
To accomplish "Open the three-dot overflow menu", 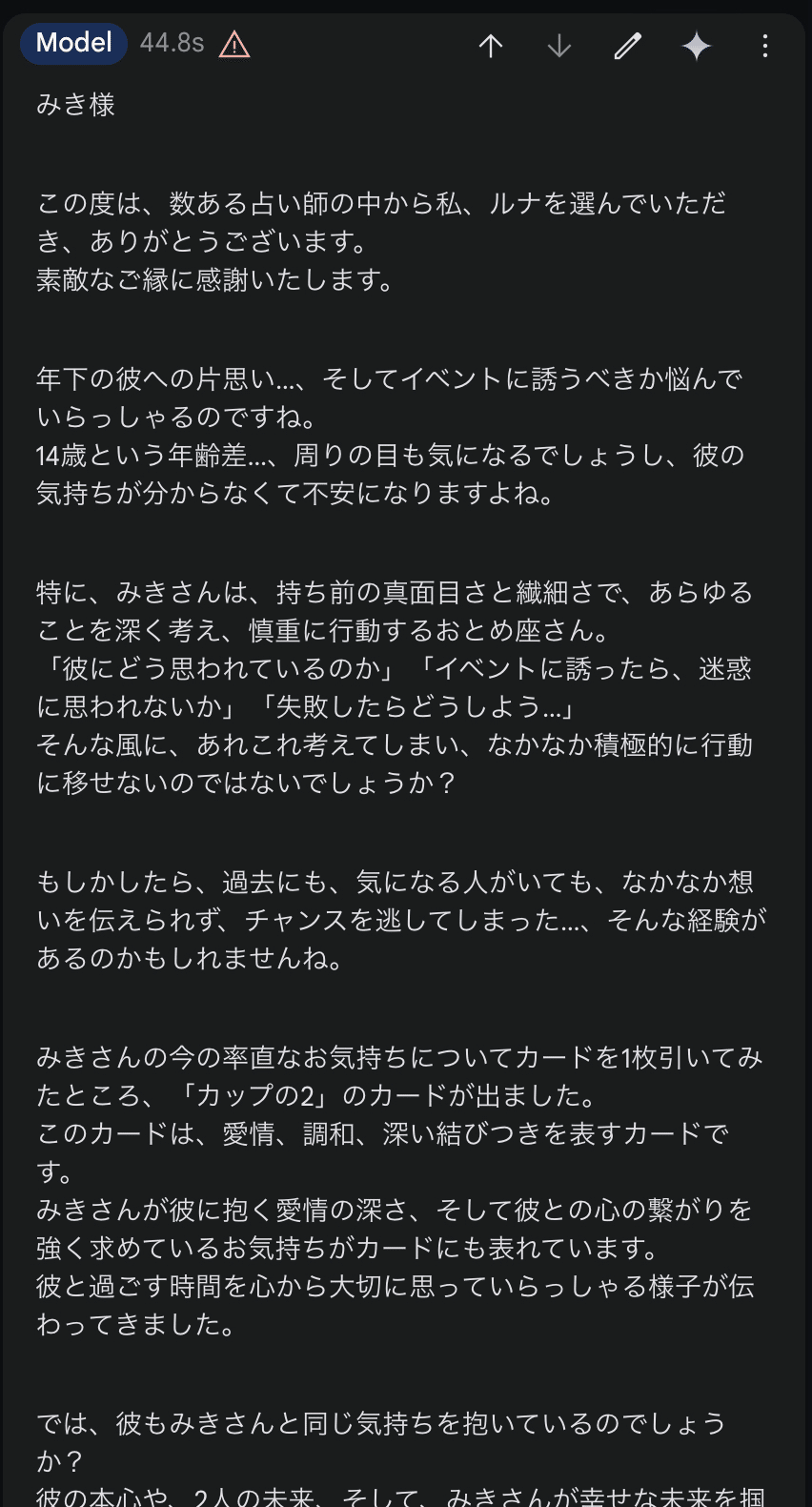I will (764, 46).
